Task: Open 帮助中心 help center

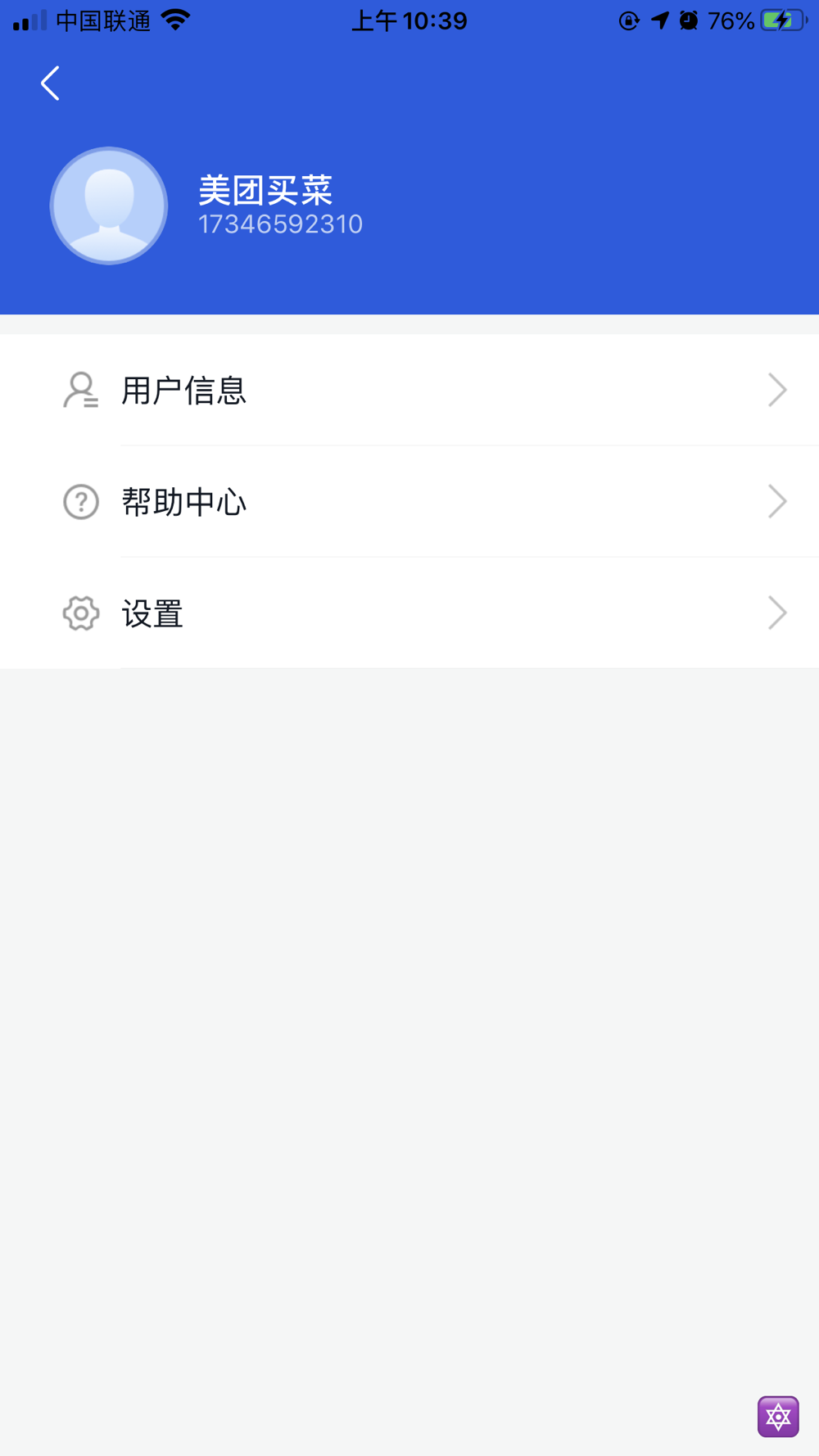Action: tap(409, 501)
